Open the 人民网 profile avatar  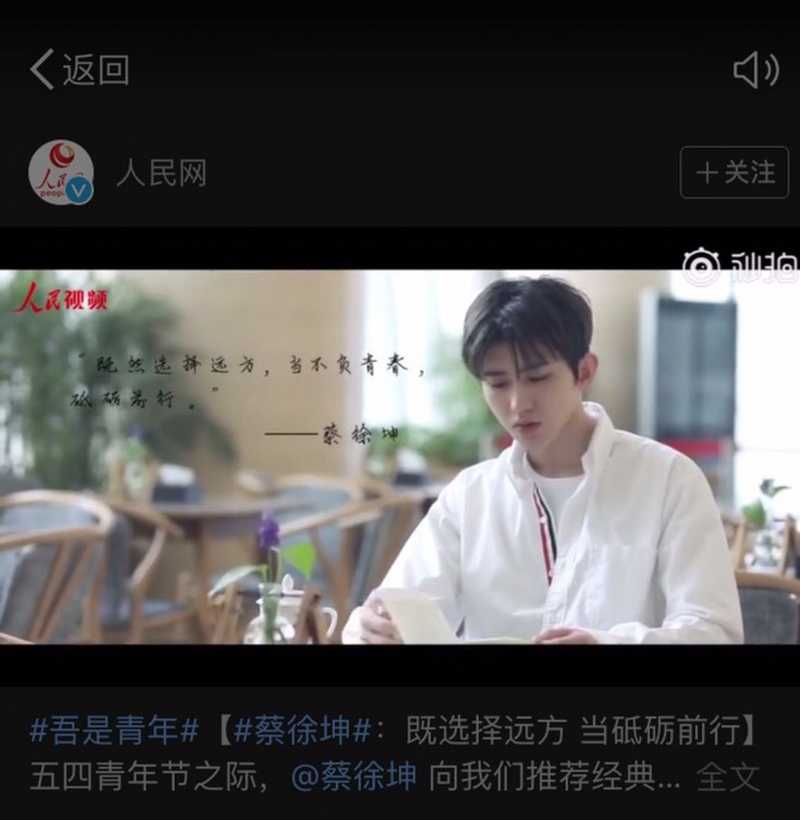click(x=60, y=173)
